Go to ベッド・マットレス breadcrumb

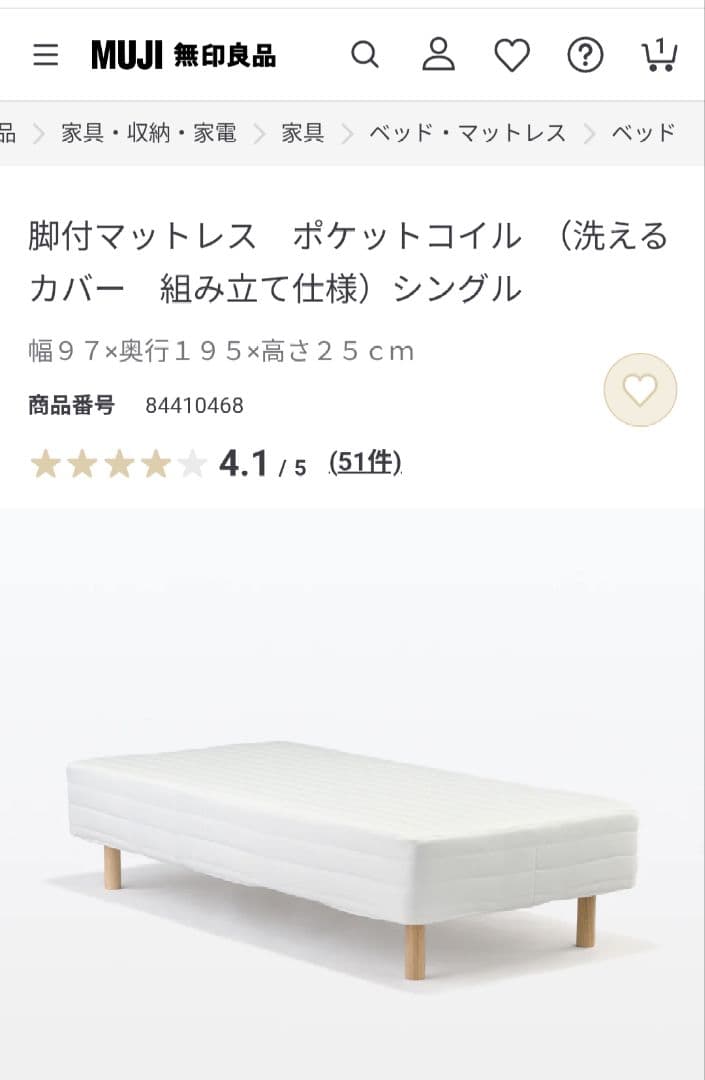[467, 133]
